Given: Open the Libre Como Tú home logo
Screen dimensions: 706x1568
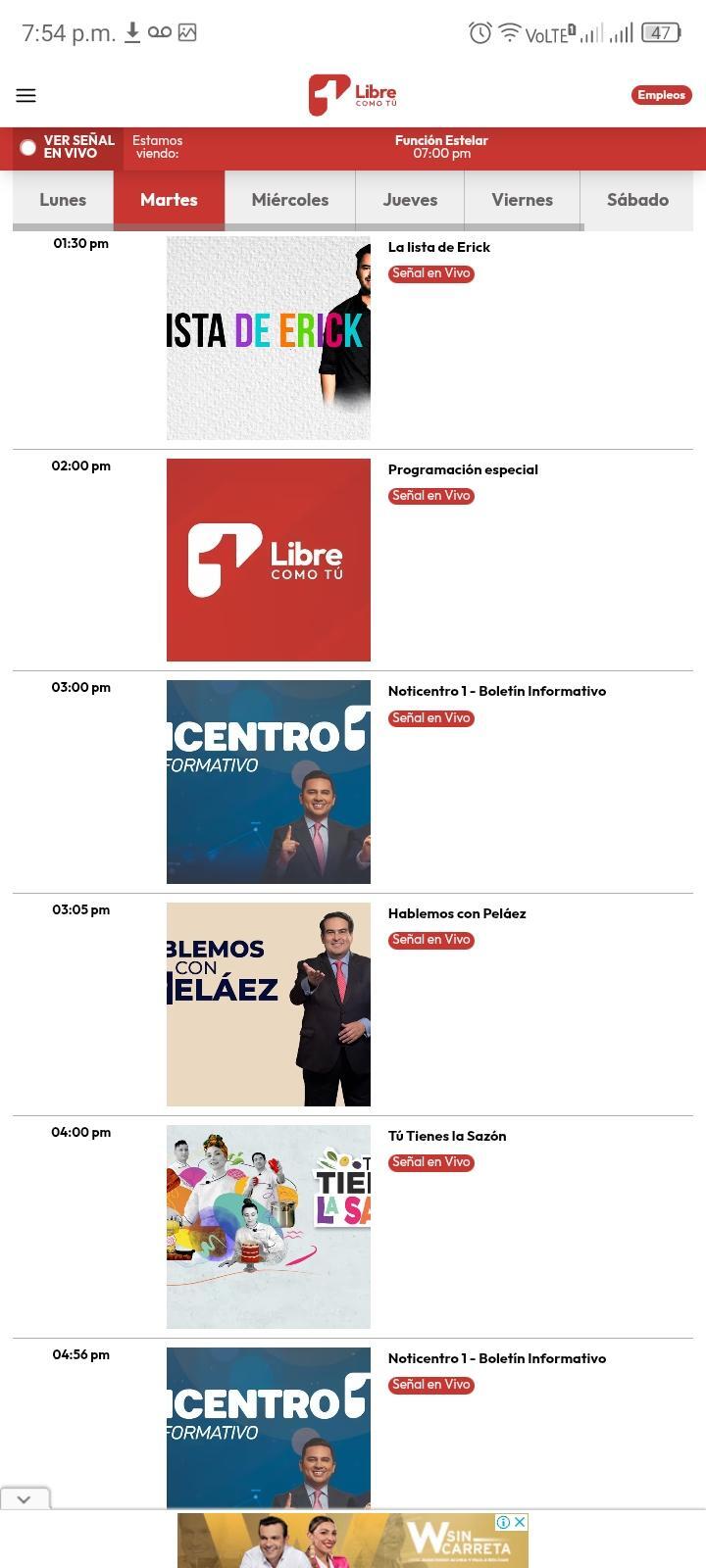Looking at the screenshot, I should 352,95.
